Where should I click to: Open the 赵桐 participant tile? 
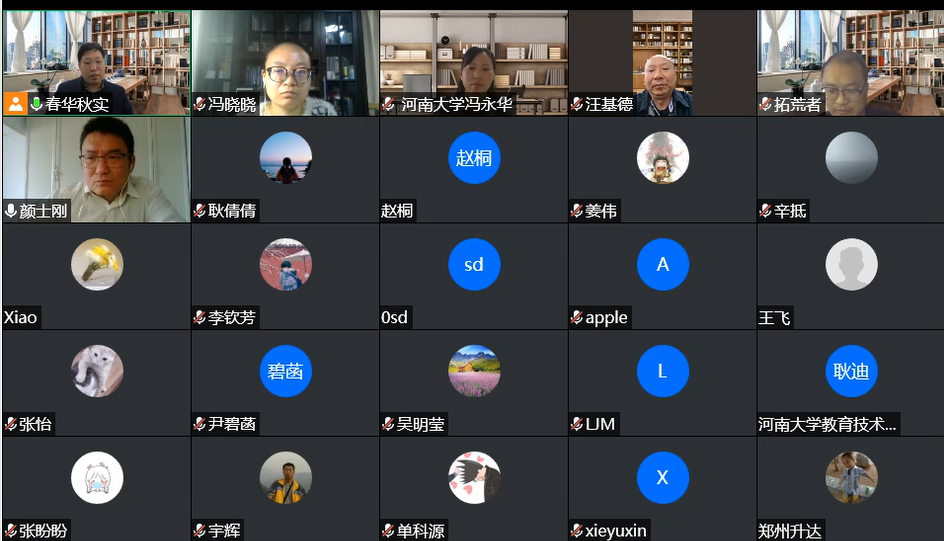[474, 169]
